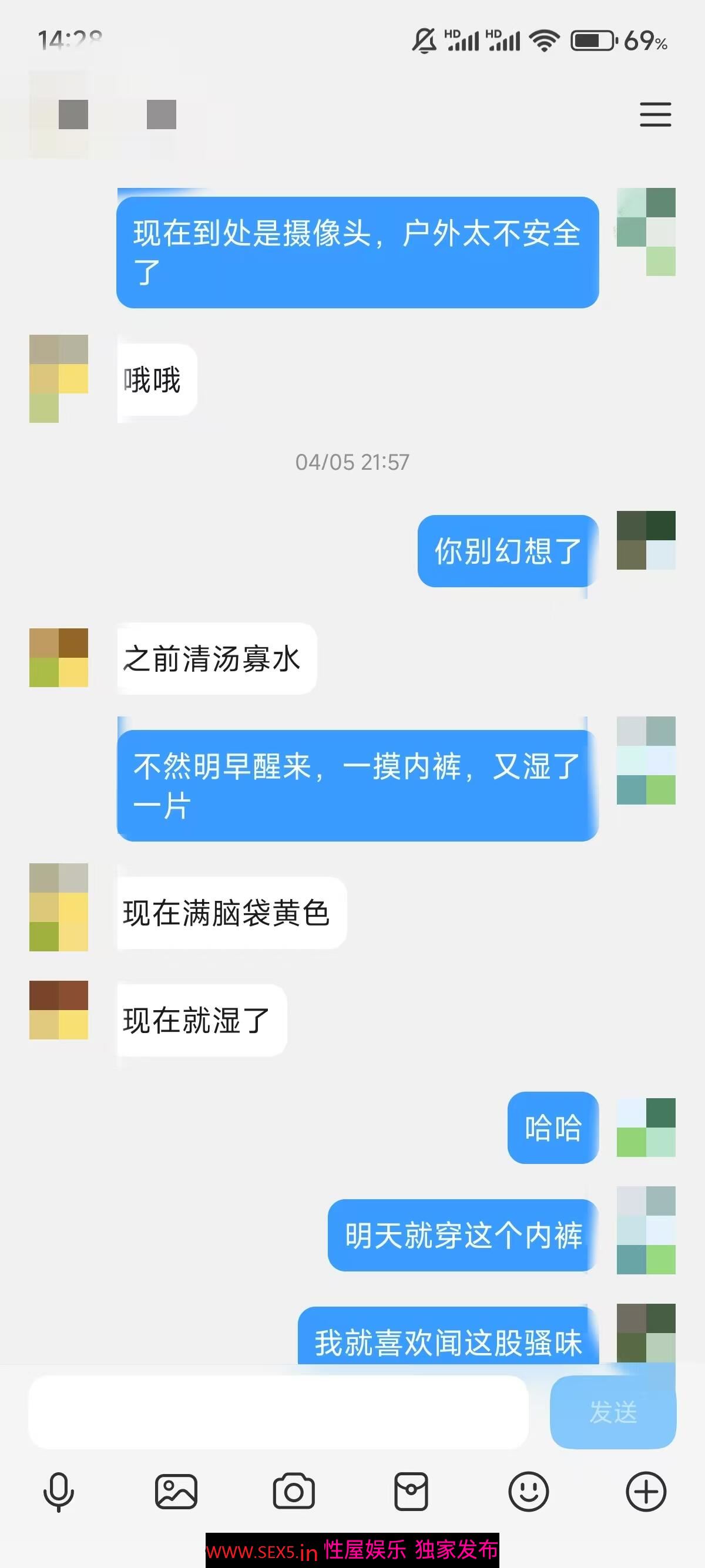The image size is (705, 1568).
Task: Open the hamburger menu
Action: (655, 115)
